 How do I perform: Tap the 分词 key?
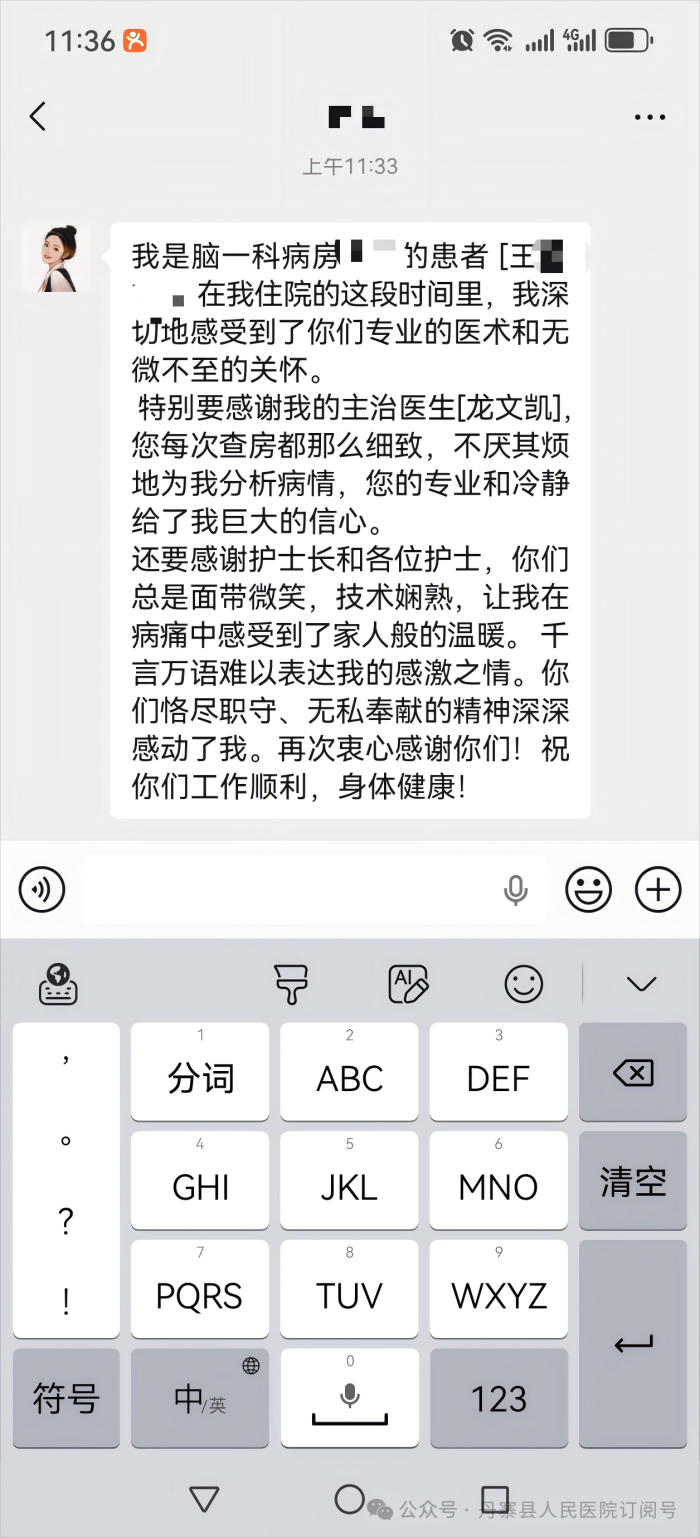[x=200, y=1073]
